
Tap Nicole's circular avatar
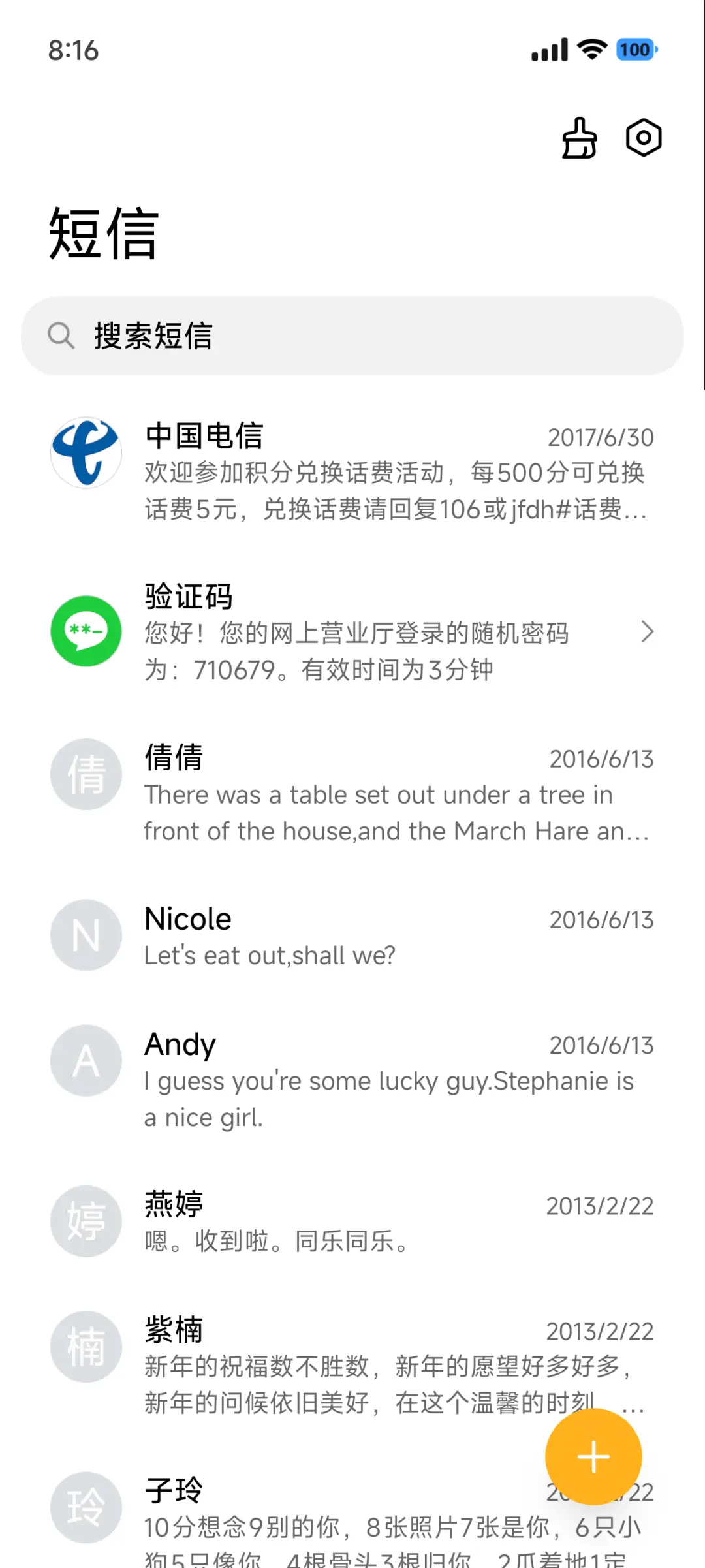tap(86, 935)
